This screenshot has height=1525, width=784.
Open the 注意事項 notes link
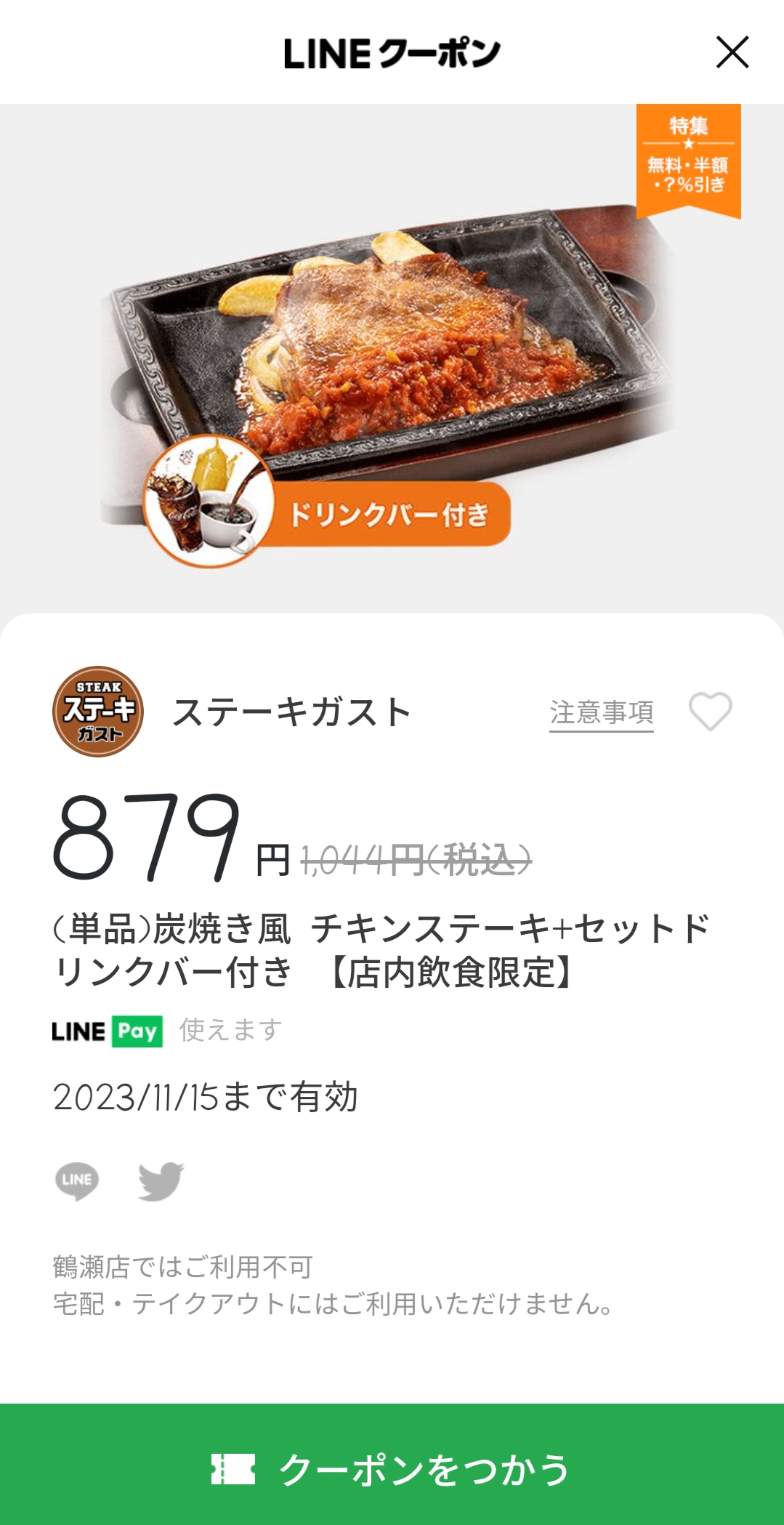coord(601,712)
